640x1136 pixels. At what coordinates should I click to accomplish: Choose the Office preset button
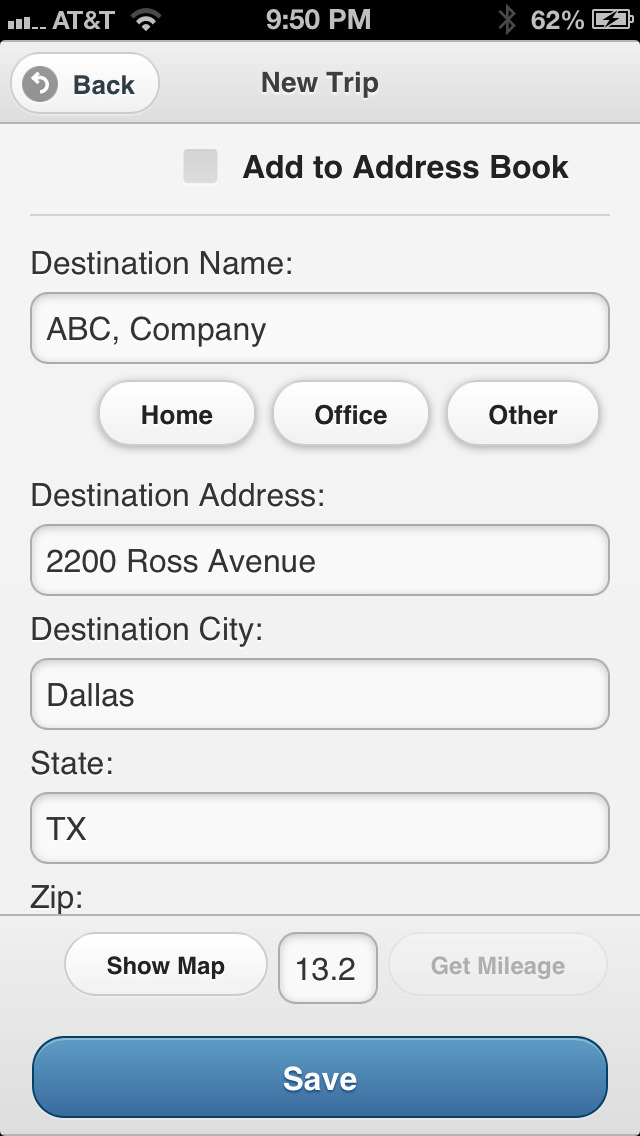(x=351, y=414)
